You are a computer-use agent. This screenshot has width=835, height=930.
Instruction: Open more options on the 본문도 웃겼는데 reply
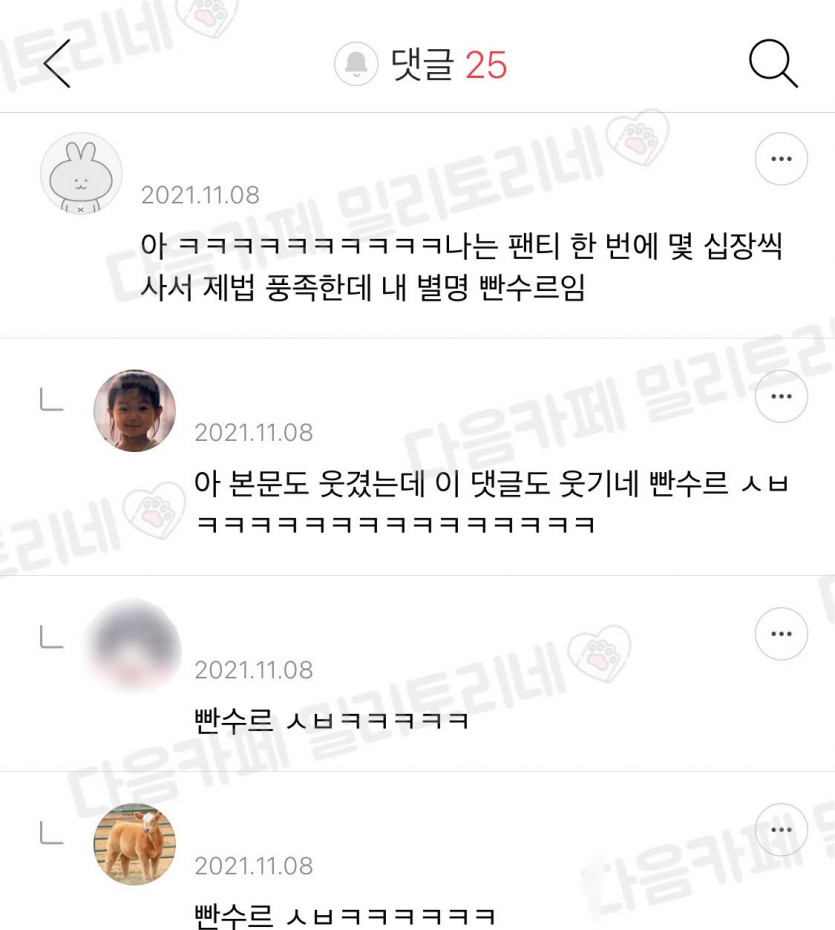point(781,396)
